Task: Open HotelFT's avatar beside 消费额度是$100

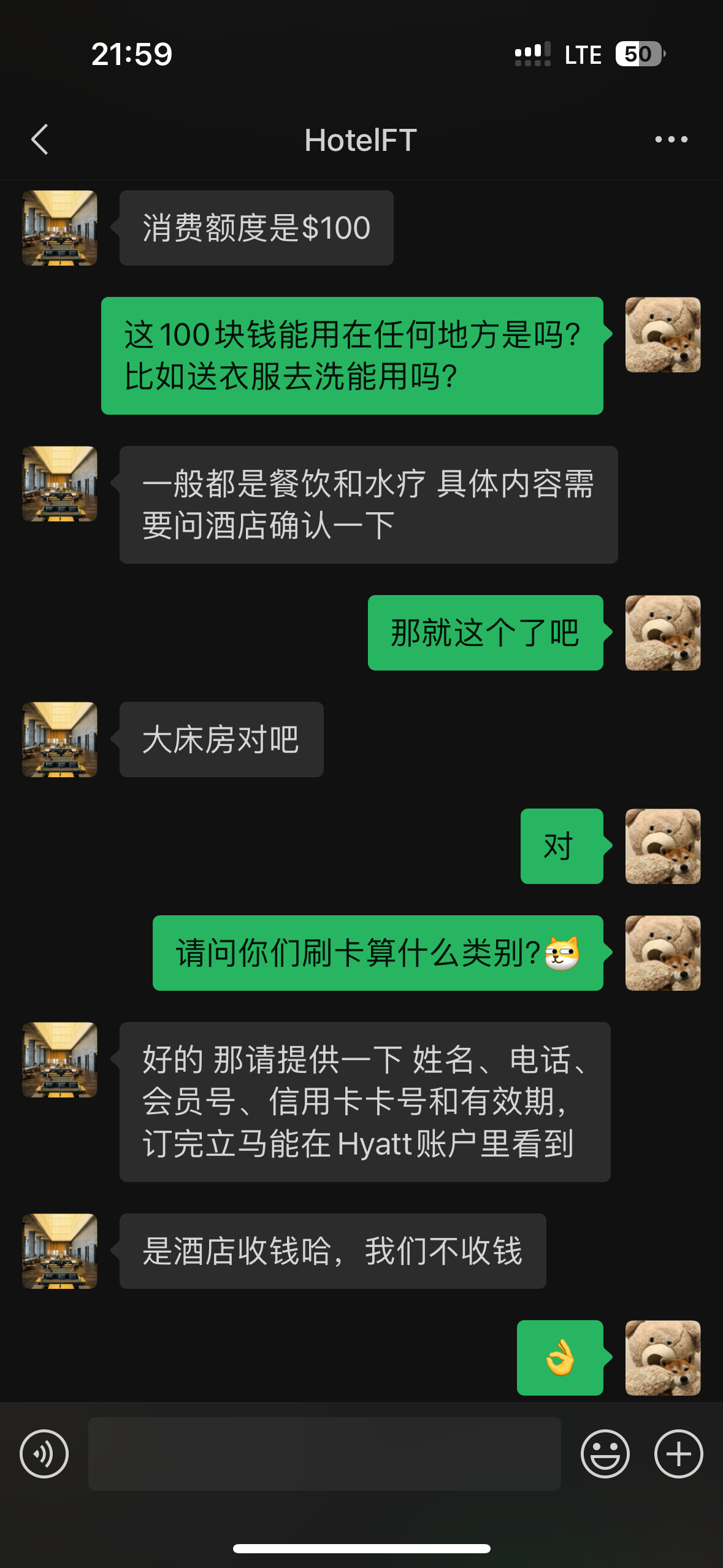Action: point(59,228)
